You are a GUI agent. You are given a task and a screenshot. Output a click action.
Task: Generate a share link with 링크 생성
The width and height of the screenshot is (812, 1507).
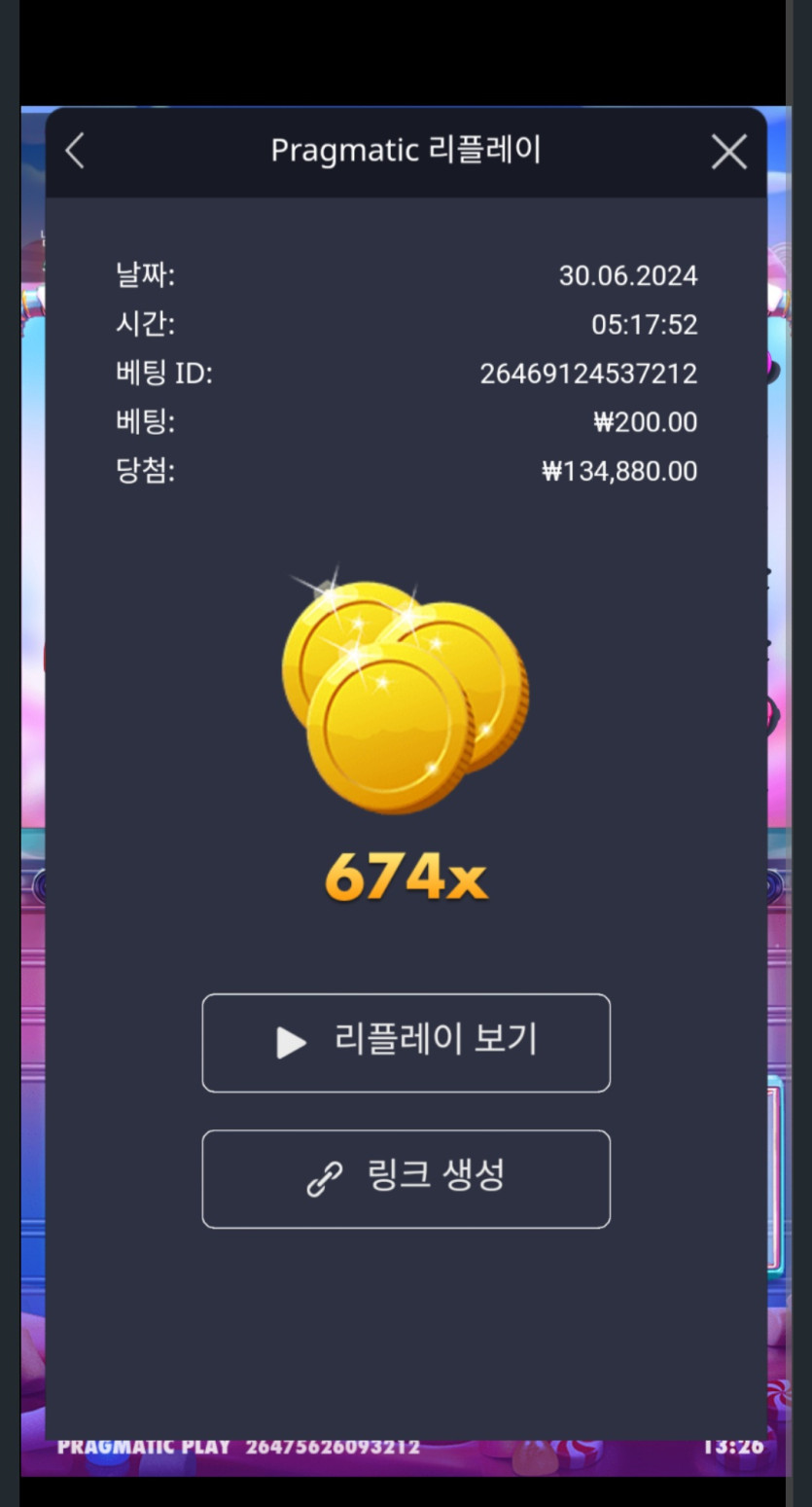406,1178
